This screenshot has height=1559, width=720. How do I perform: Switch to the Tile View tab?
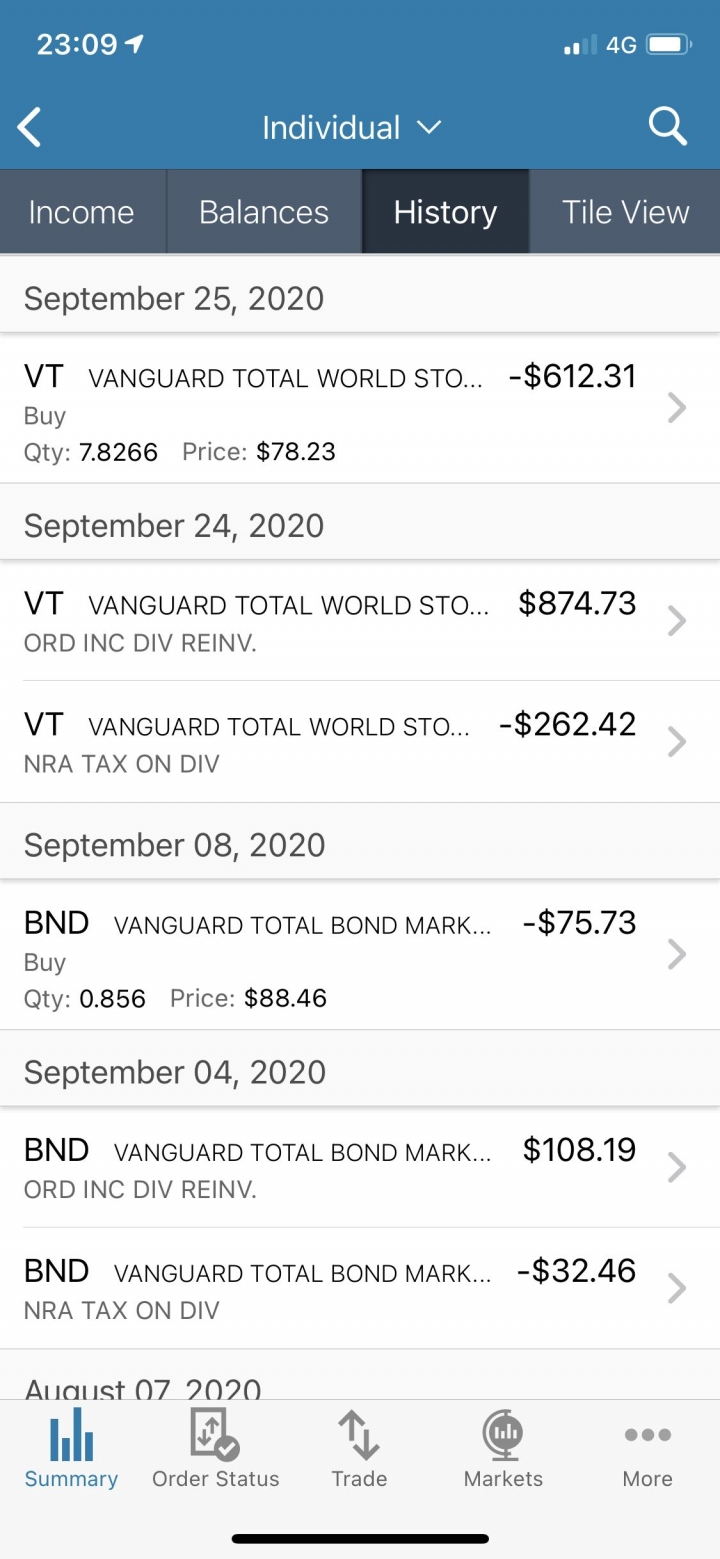[625, 212]
